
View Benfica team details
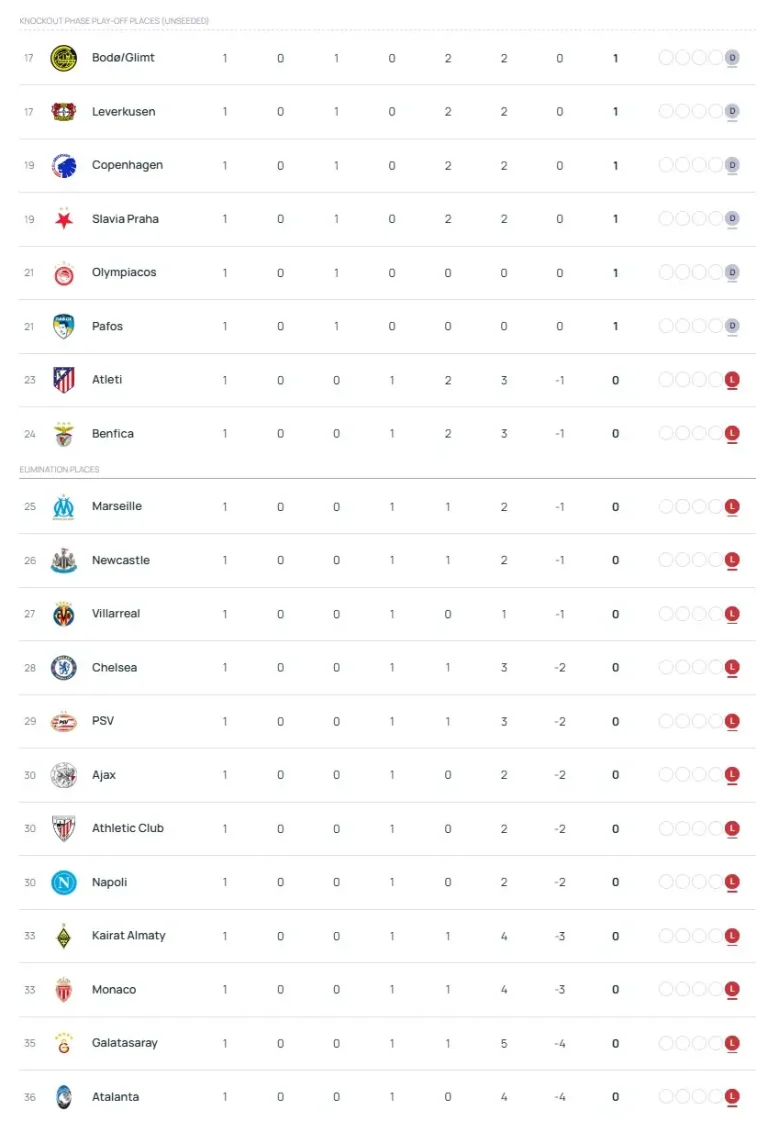tap(112, 434)
